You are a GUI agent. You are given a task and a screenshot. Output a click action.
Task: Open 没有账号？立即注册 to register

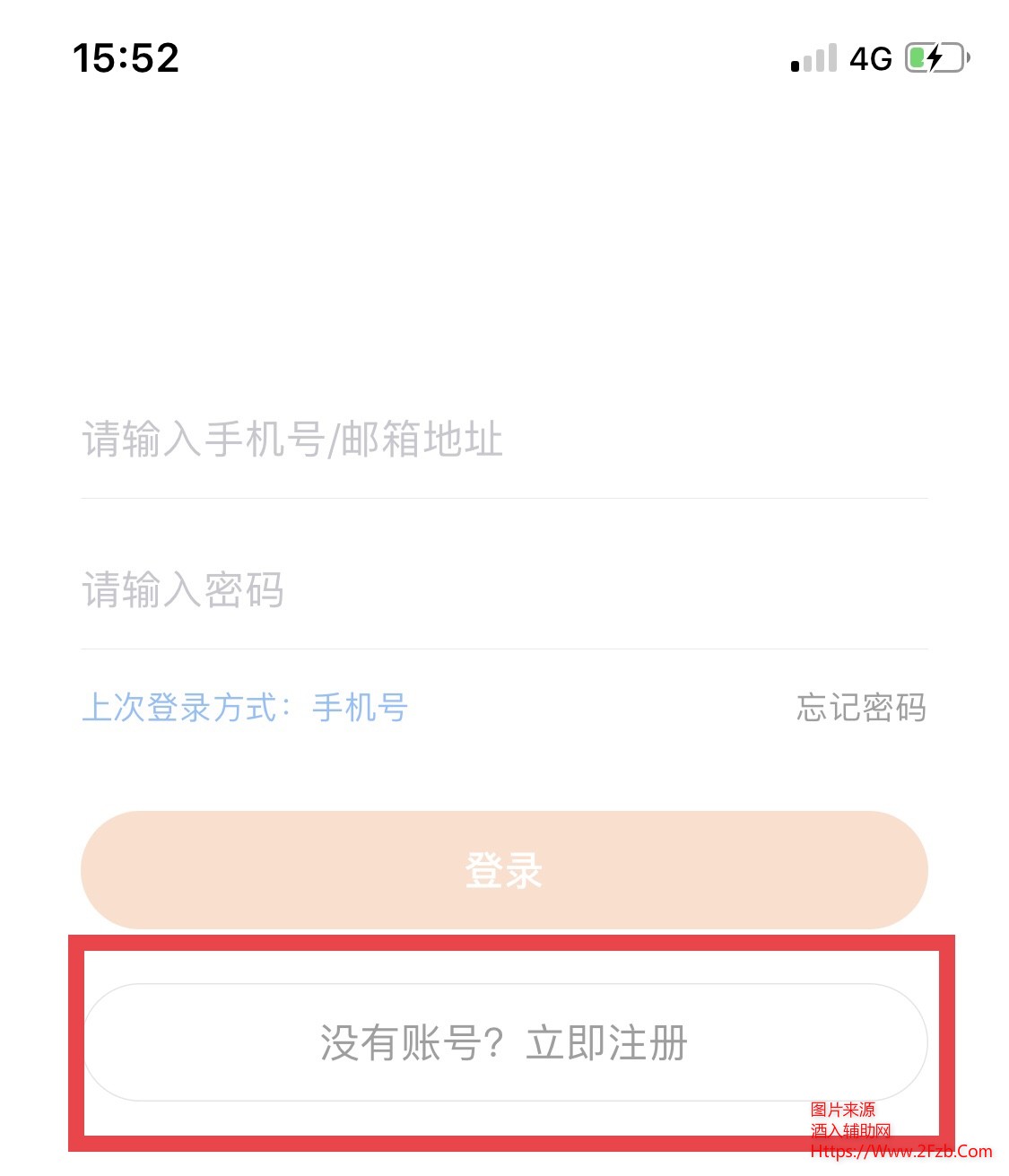point(504,1043)
